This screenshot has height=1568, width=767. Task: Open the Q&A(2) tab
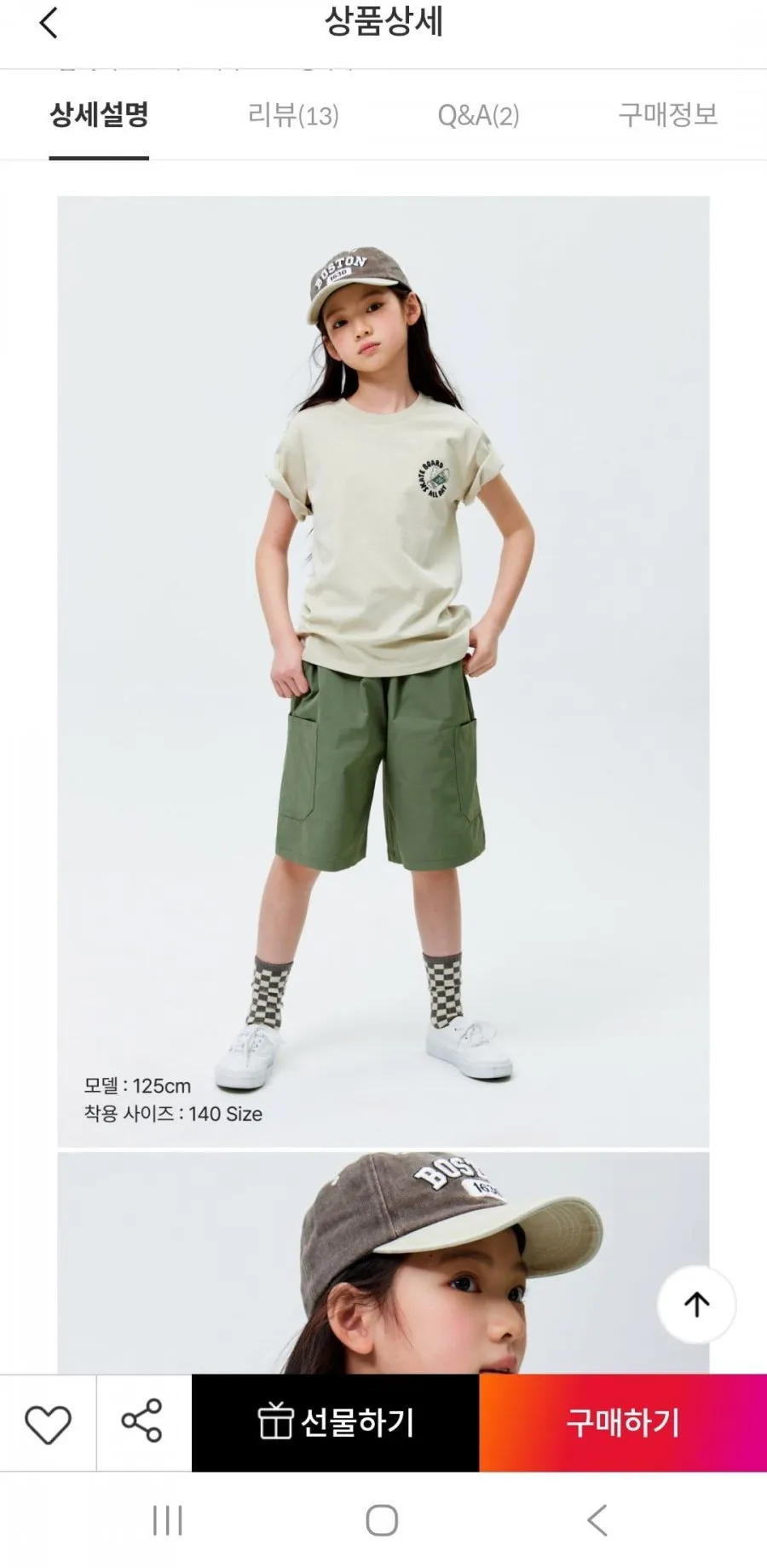(x=478, y=115)
